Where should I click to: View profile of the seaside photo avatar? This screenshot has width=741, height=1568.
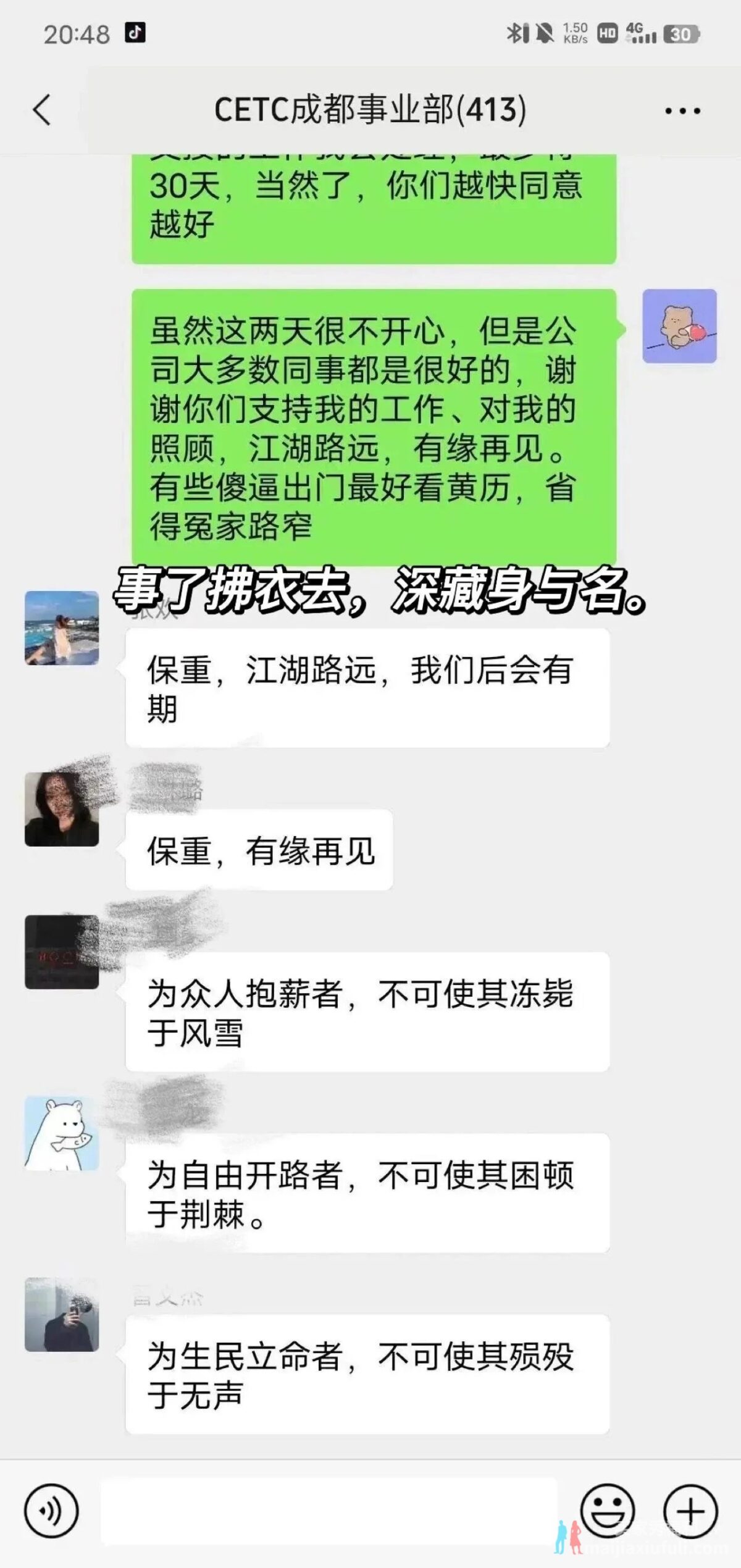(x=62, y=628)
